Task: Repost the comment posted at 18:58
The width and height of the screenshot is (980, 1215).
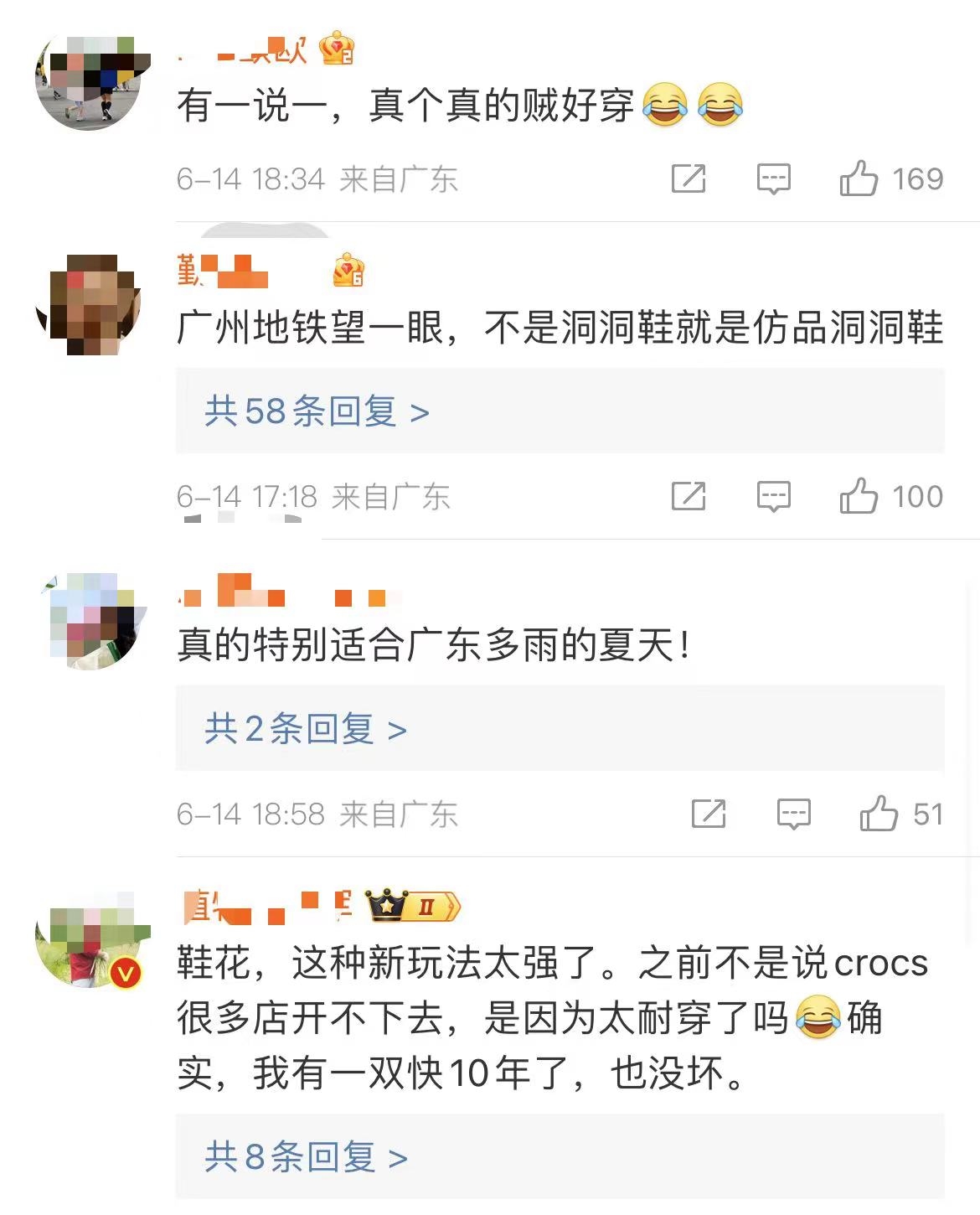Action: 709,814
